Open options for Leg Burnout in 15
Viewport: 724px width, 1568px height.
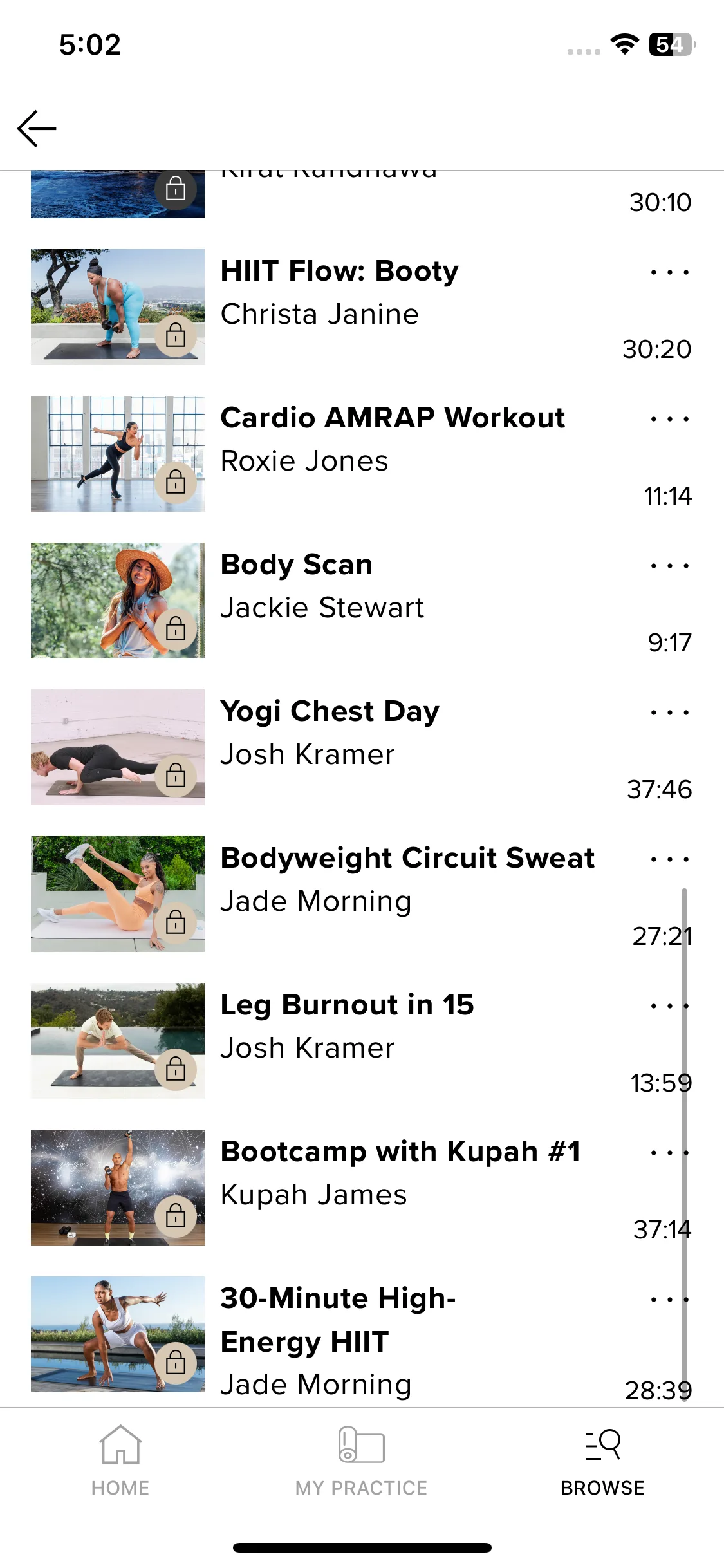669,1007
